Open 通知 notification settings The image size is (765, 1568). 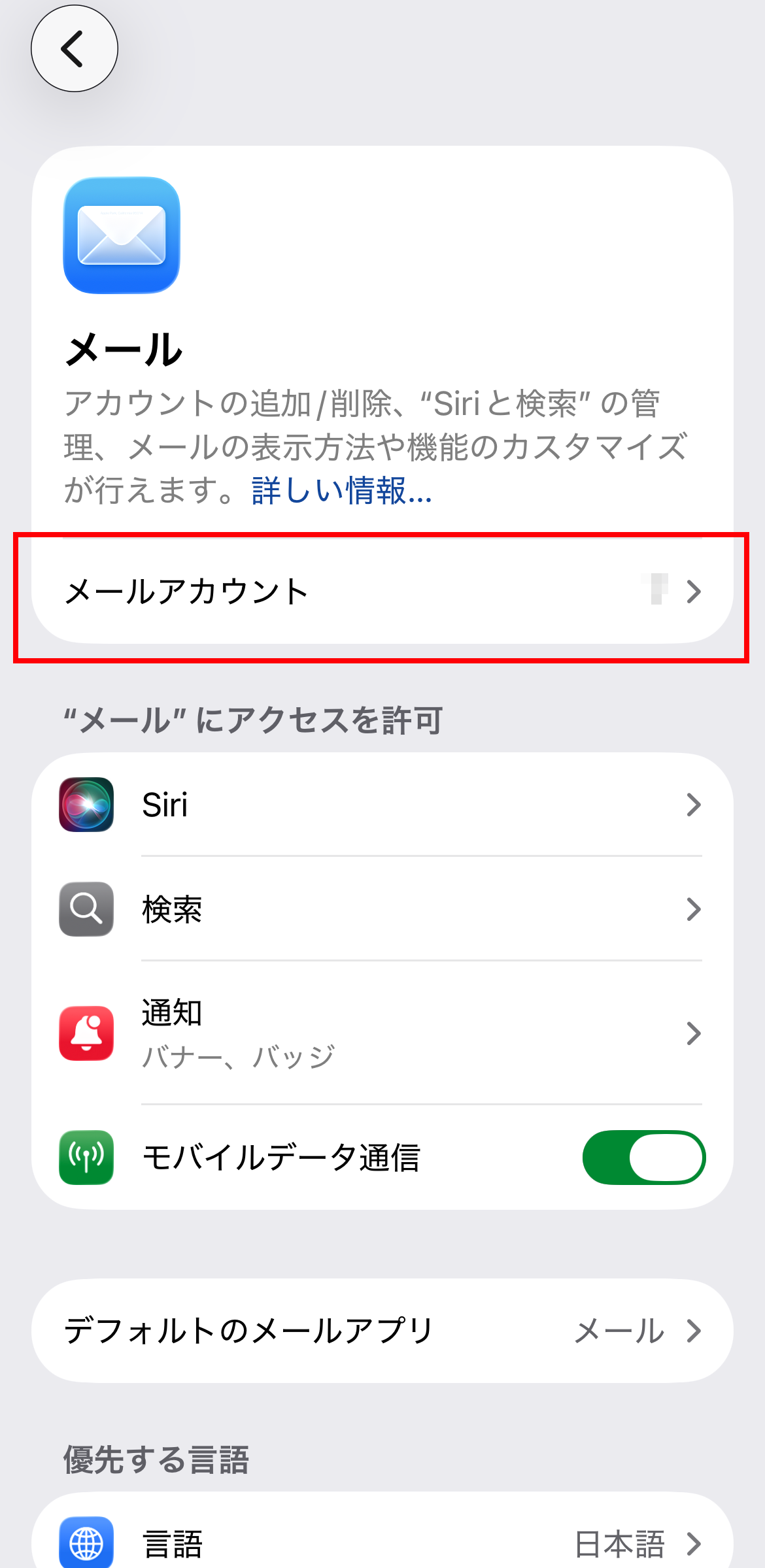click(x=382, y=1033)
